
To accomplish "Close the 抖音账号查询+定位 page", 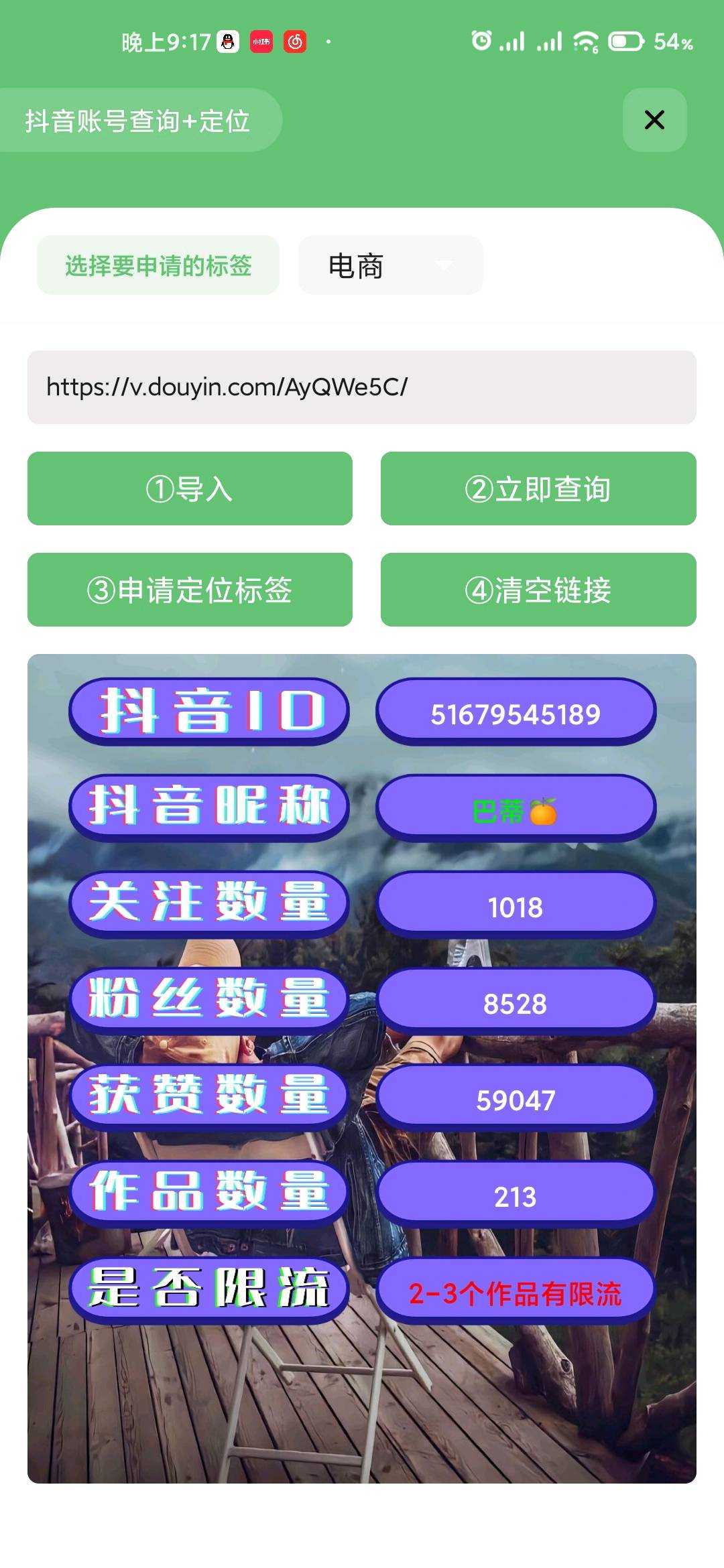I will 654,120.
